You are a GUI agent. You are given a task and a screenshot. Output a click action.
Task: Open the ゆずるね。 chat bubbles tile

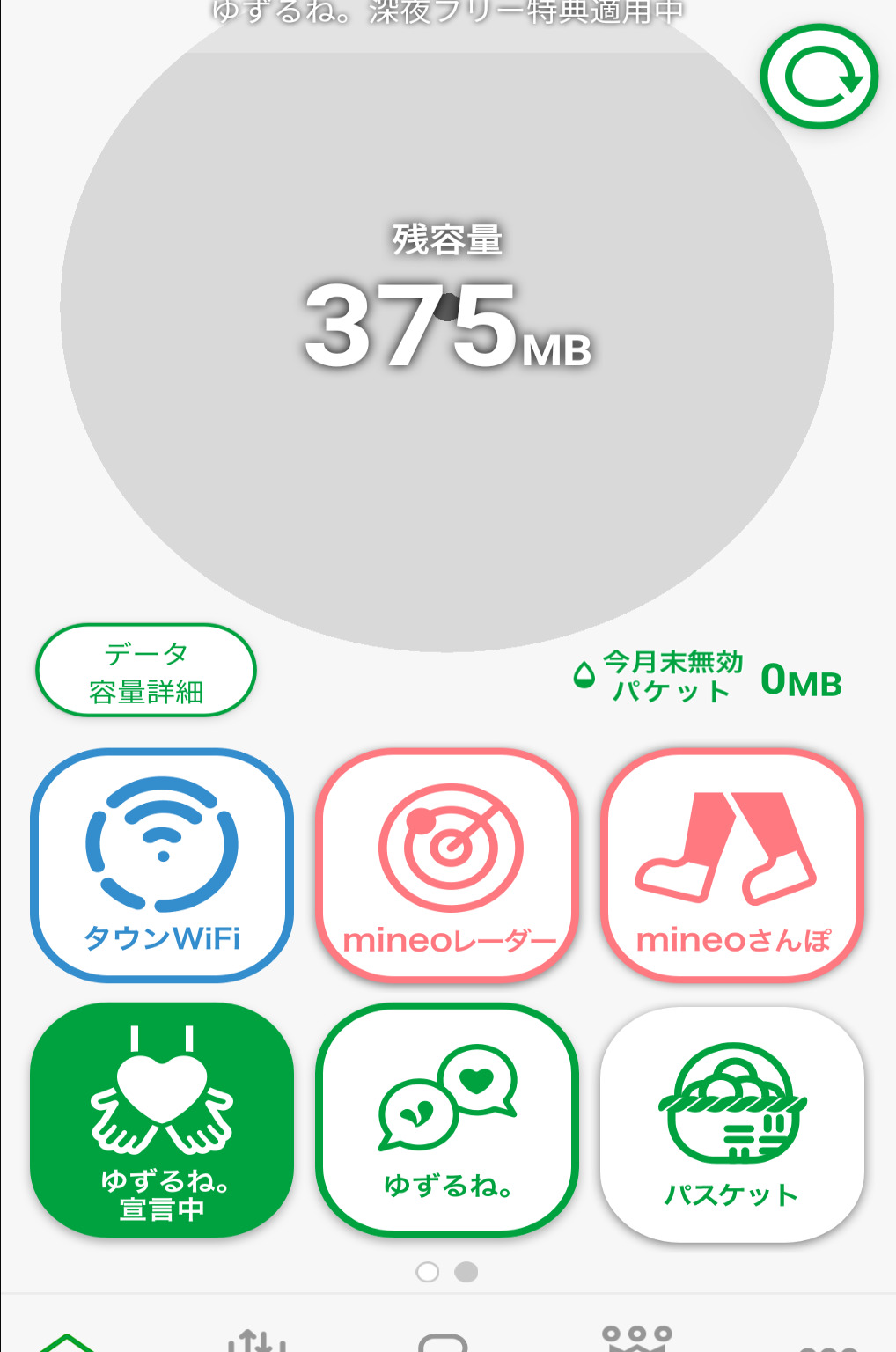447,1120
